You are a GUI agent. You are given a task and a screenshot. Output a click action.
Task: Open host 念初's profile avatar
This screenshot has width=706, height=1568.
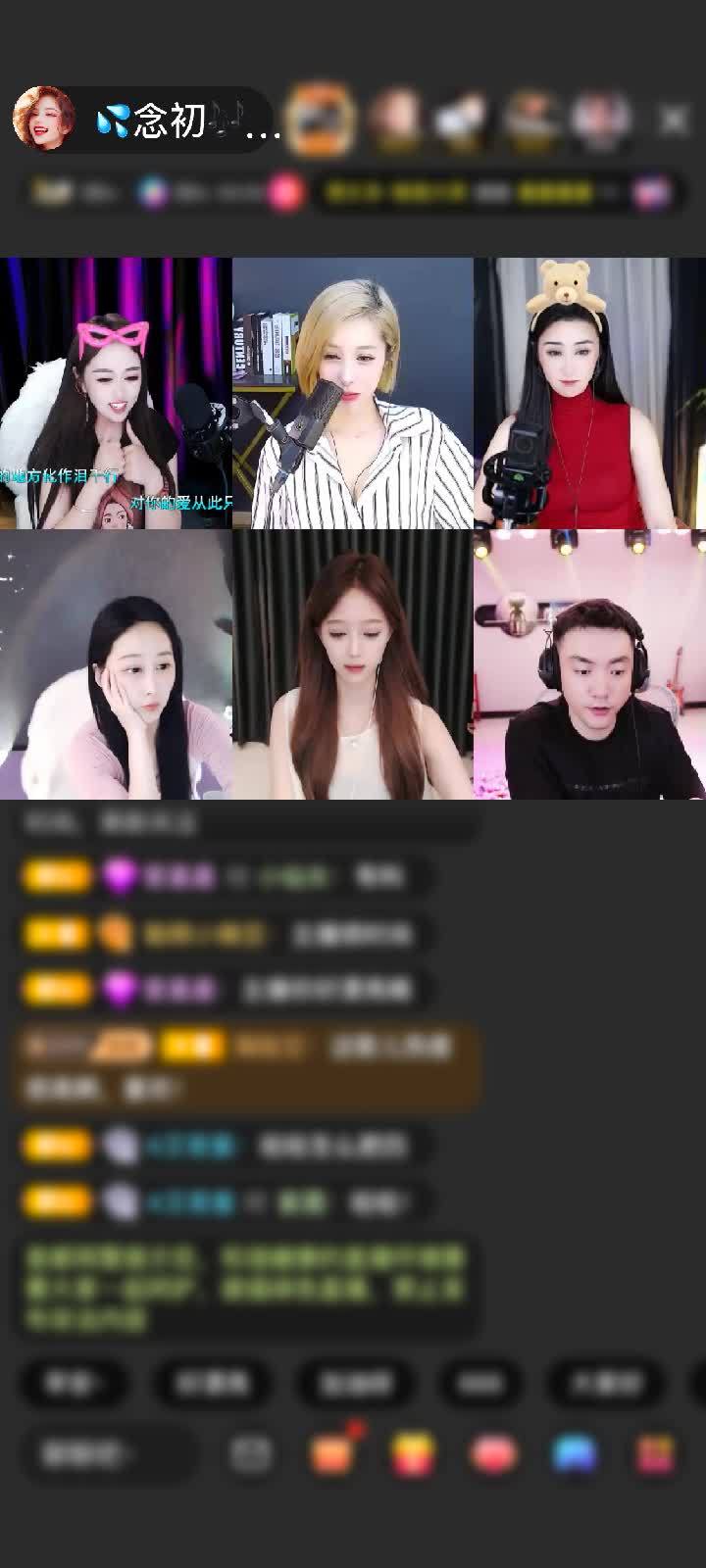tap(43, 119)
